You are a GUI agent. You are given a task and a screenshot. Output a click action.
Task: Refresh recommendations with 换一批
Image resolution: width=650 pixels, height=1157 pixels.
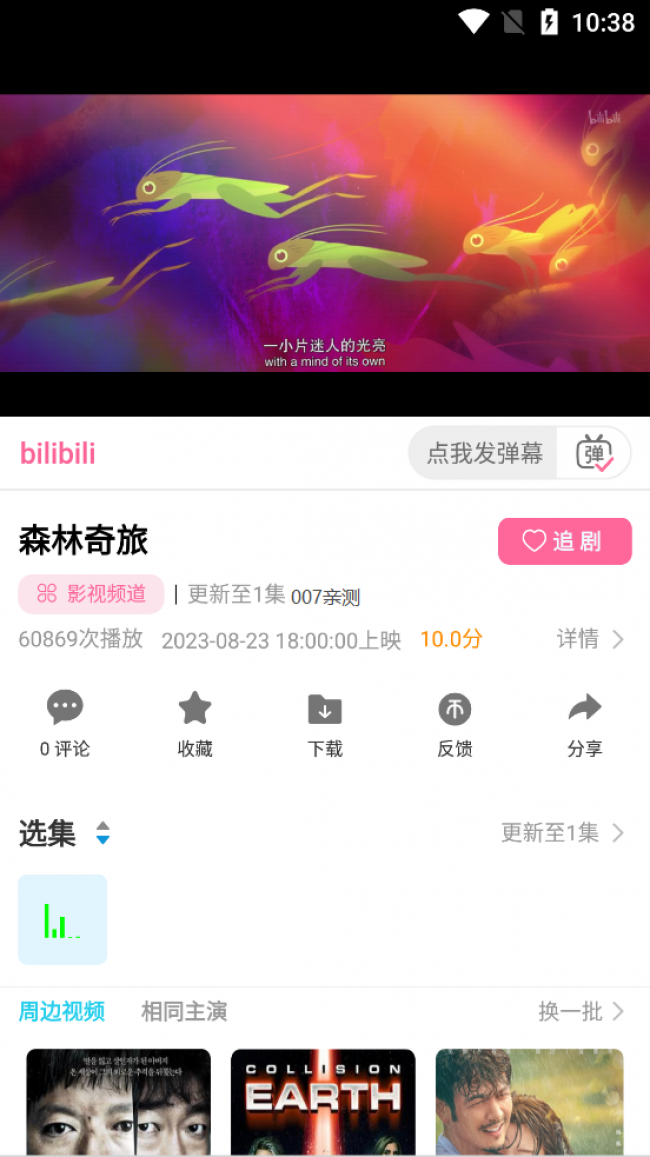[581, 1012]
